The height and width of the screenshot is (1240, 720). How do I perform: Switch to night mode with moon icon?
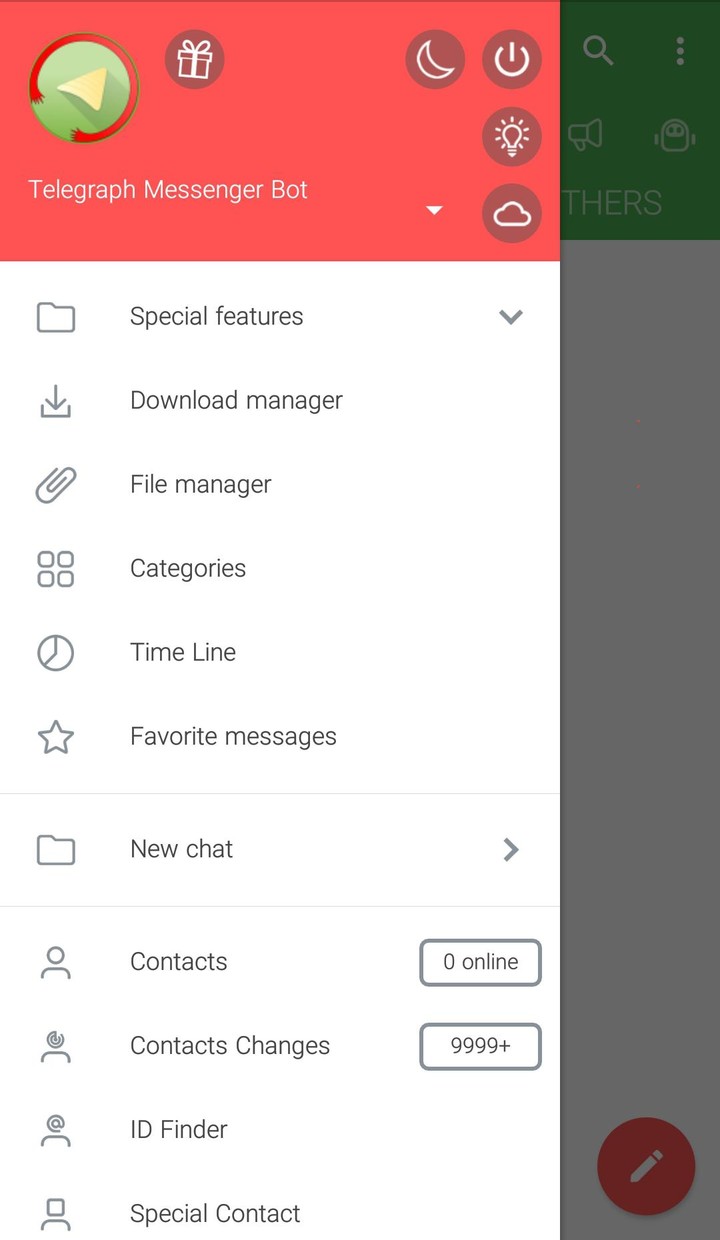coord(435,60)
